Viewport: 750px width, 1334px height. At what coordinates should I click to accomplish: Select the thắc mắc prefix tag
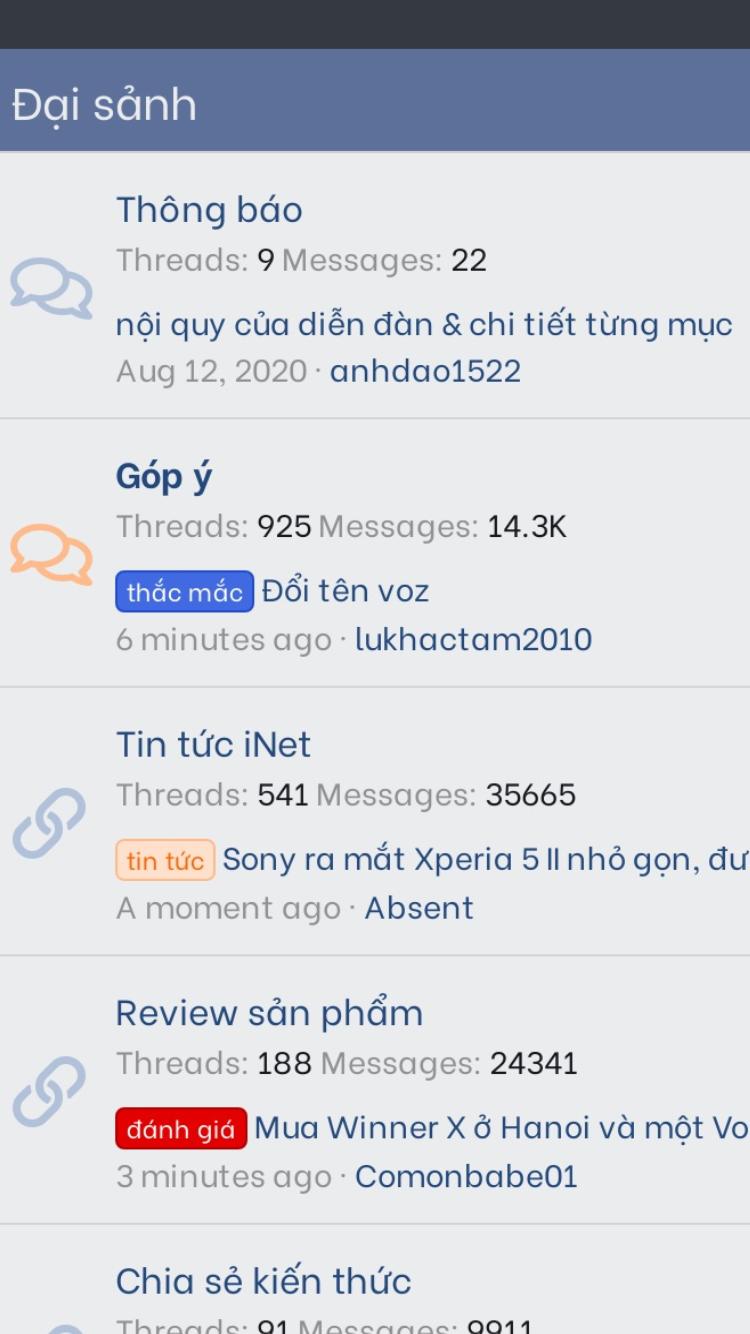point(185,592)
